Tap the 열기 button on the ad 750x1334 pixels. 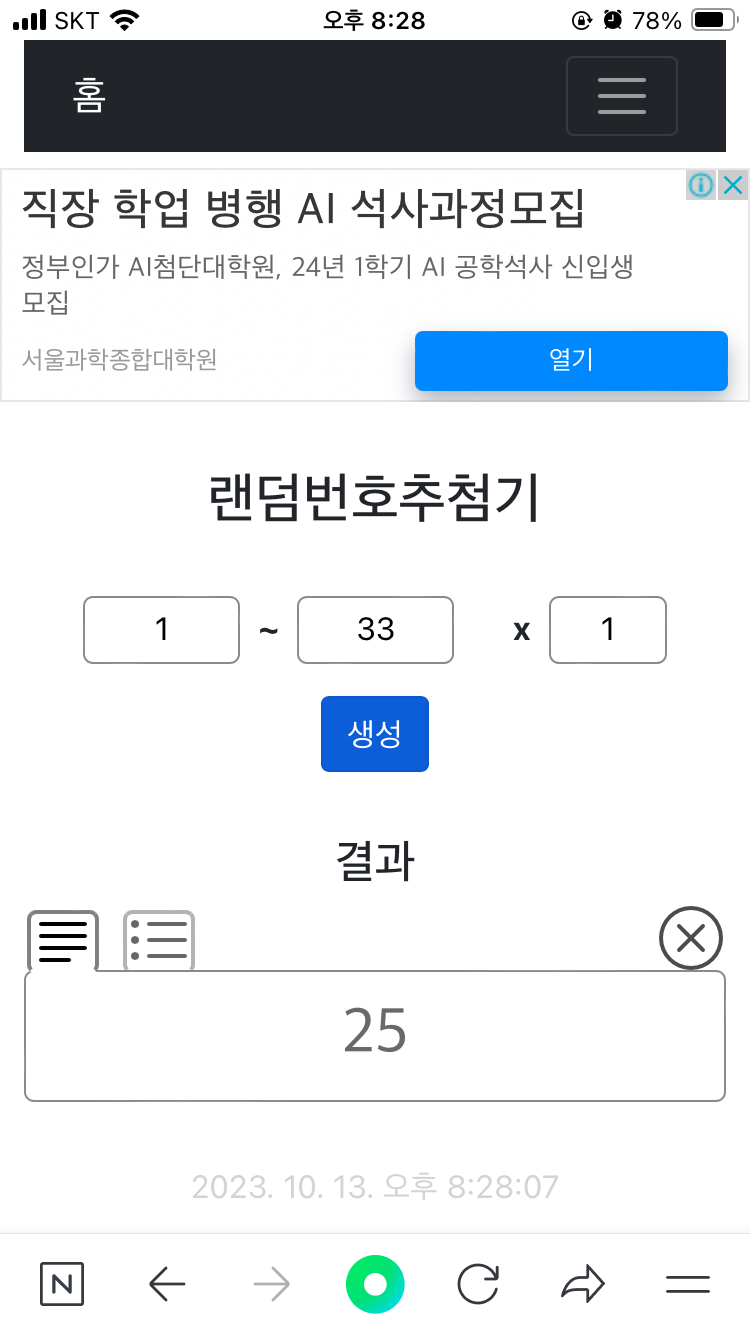[571, 360]
